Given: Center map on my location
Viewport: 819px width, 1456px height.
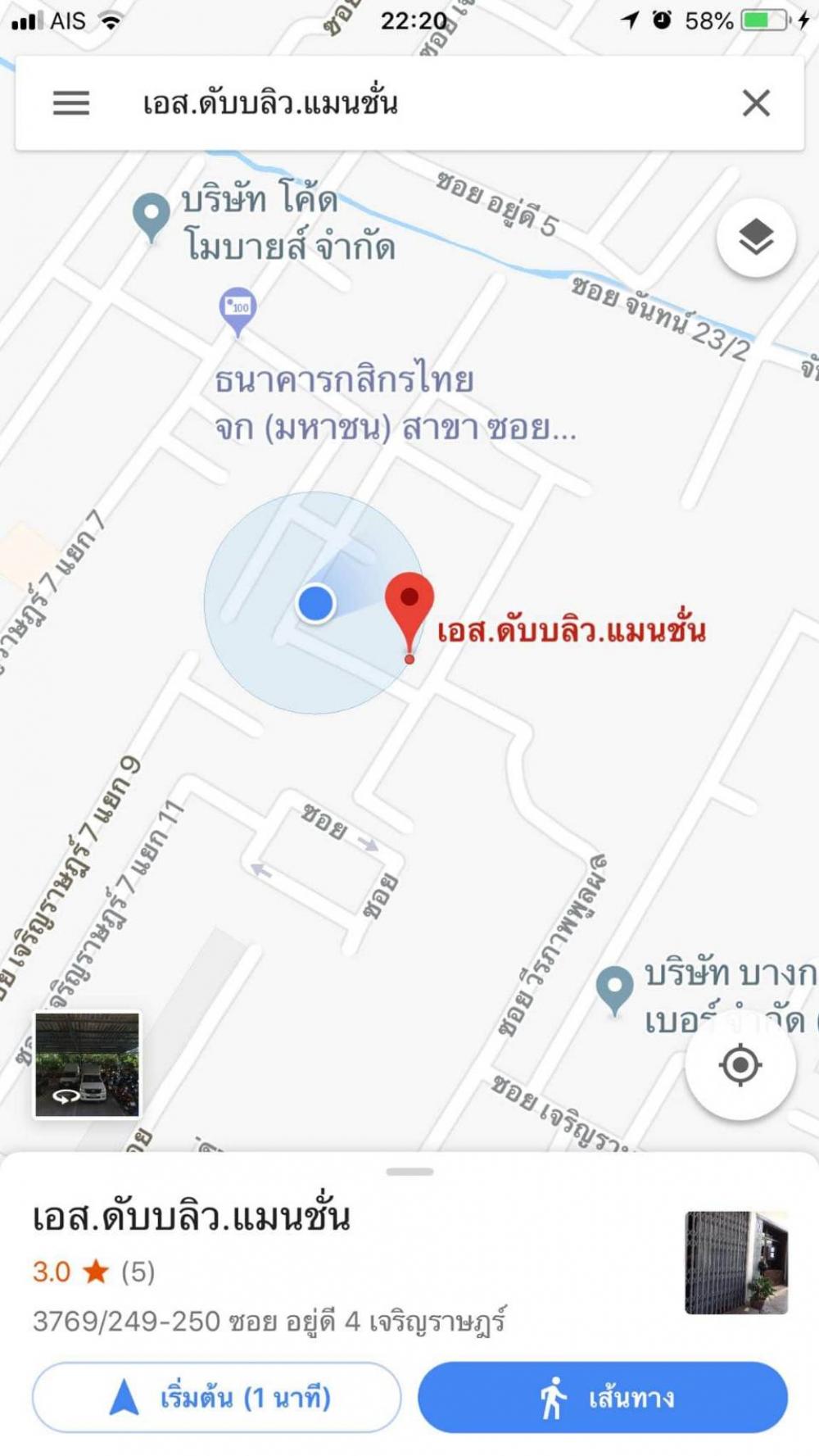Looking at the screenshot, I should [x=740, y=1065].
